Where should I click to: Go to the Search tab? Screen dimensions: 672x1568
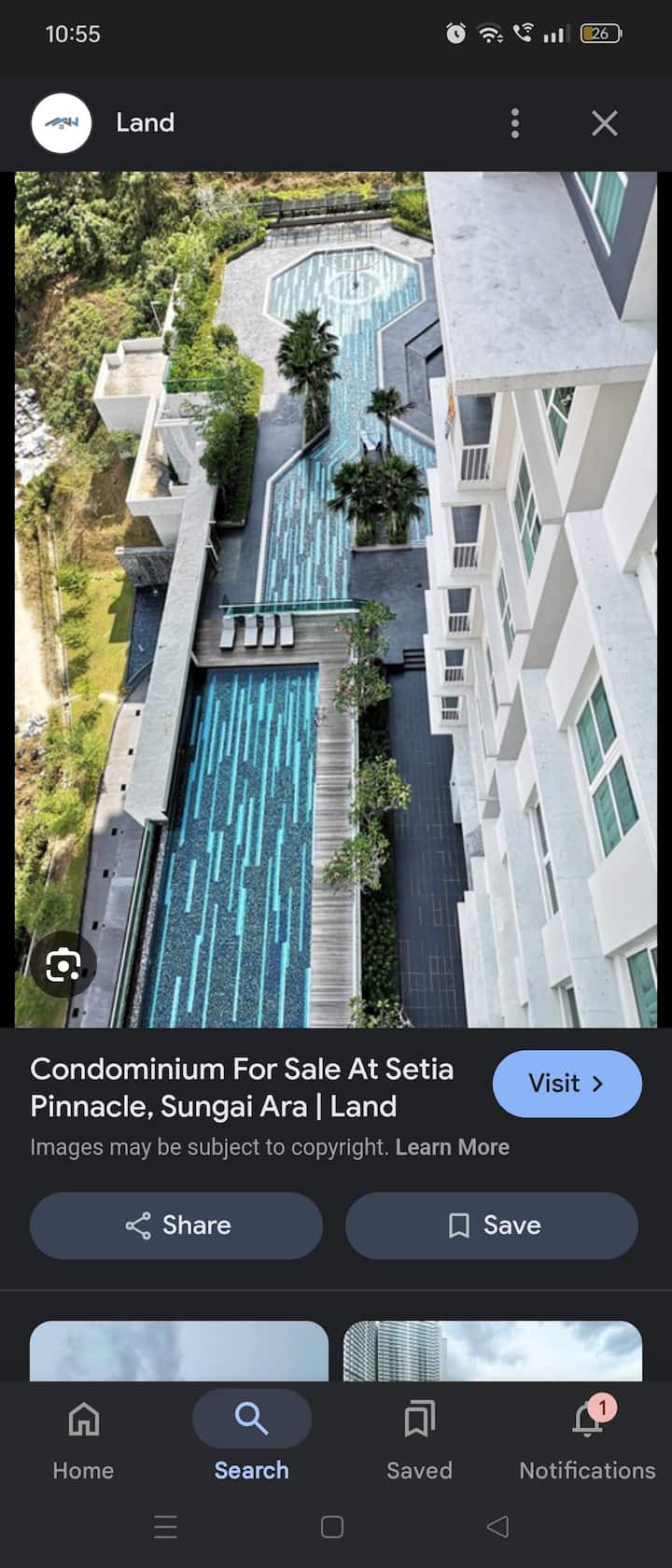pyautogui.click(x=251, y=1437)
